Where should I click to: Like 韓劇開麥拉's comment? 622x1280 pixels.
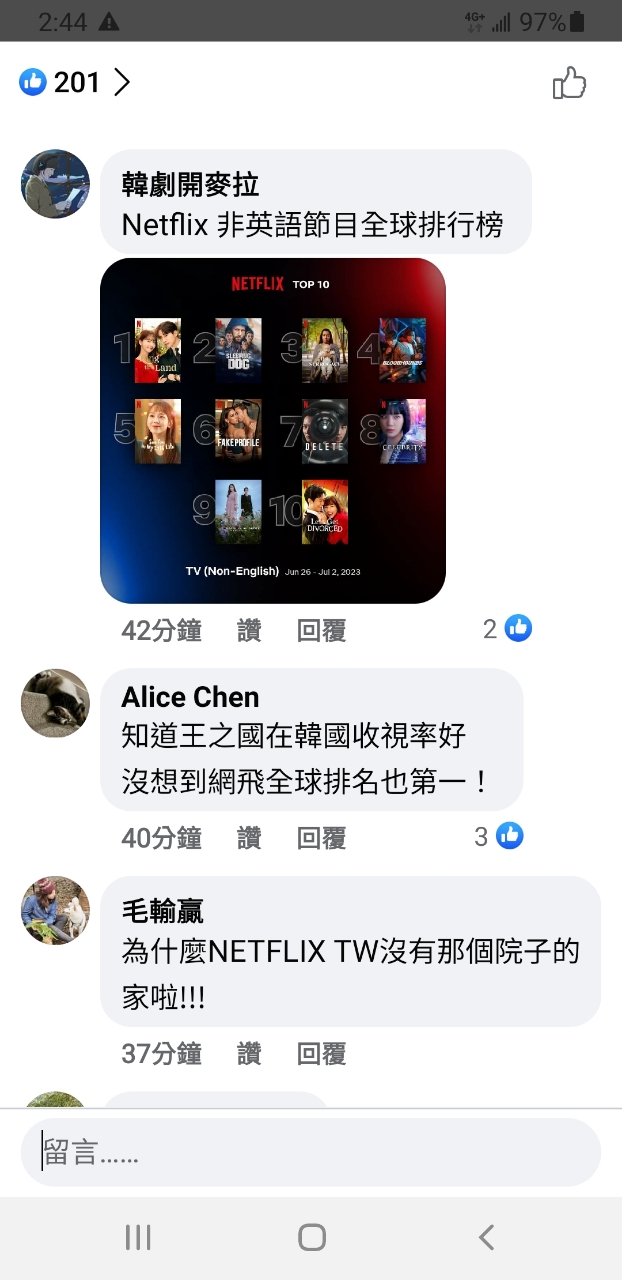(249, 630)
